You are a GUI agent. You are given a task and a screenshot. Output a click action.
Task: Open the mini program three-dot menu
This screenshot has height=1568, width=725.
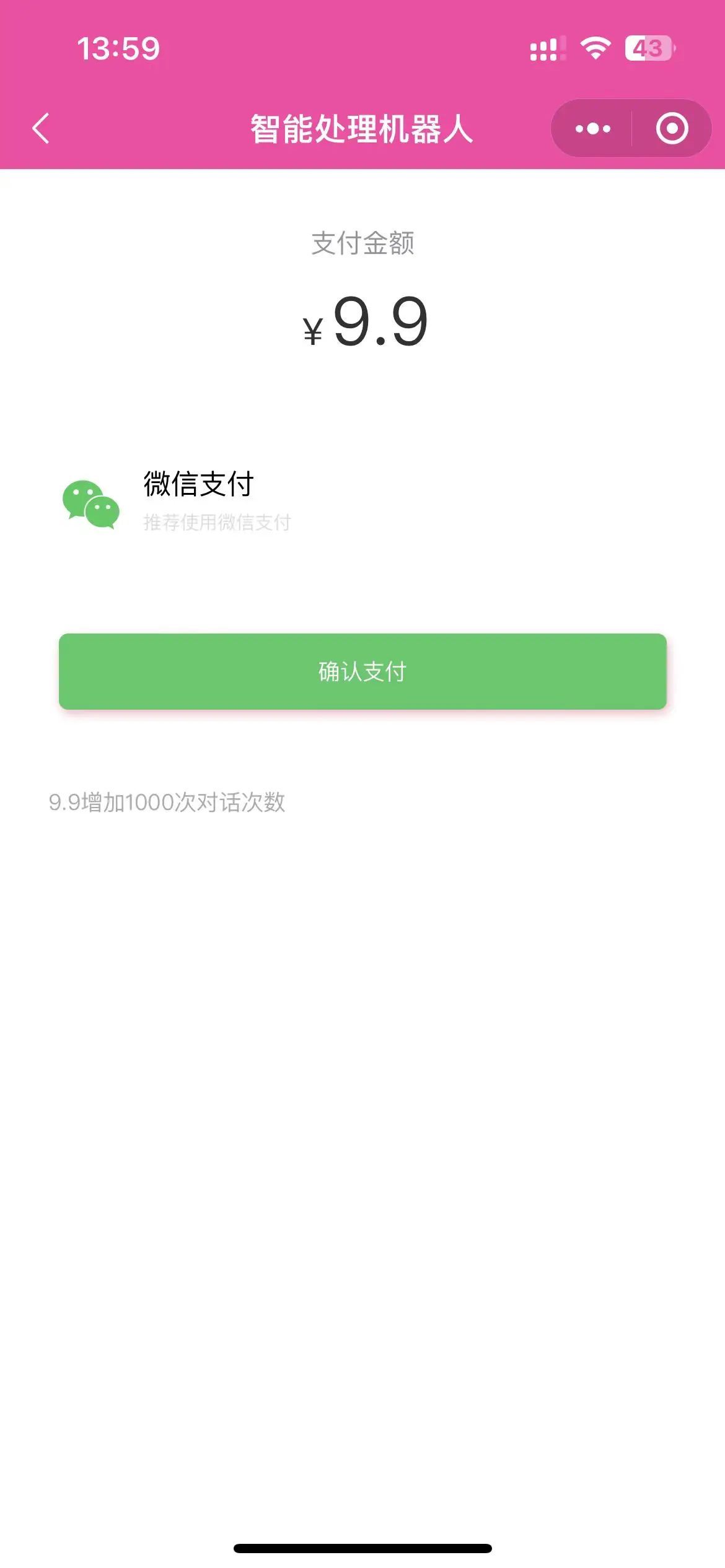point(592,129)
